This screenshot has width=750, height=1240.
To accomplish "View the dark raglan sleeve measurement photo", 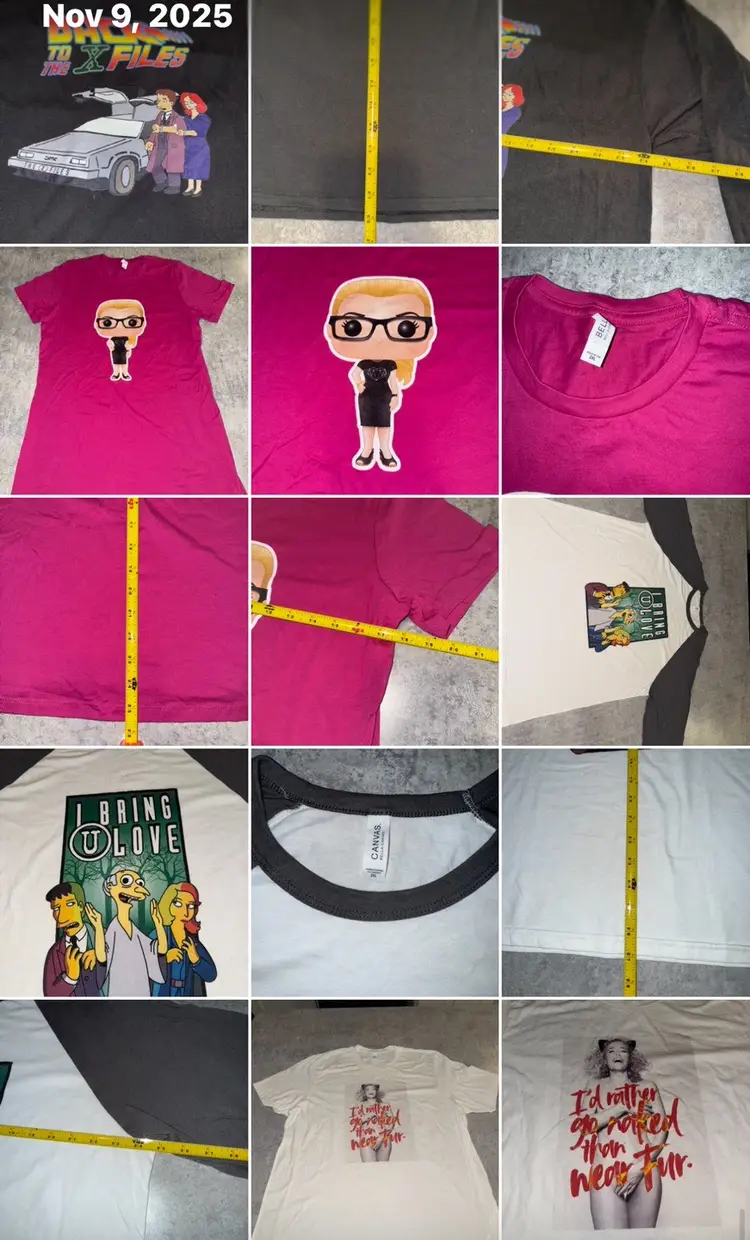I will click(124, 1120).
